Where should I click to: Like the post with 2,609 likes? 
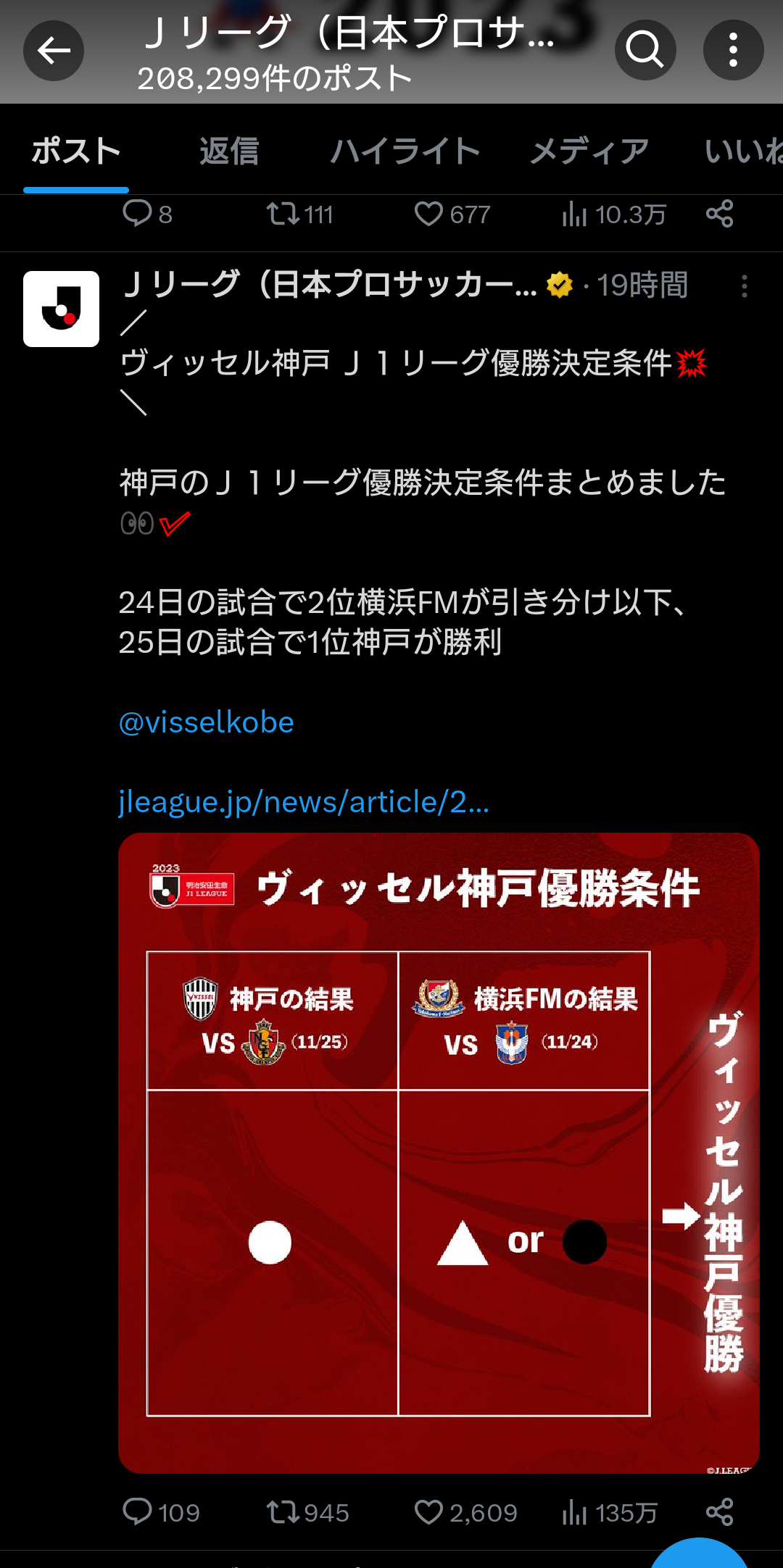(428, 1512)
